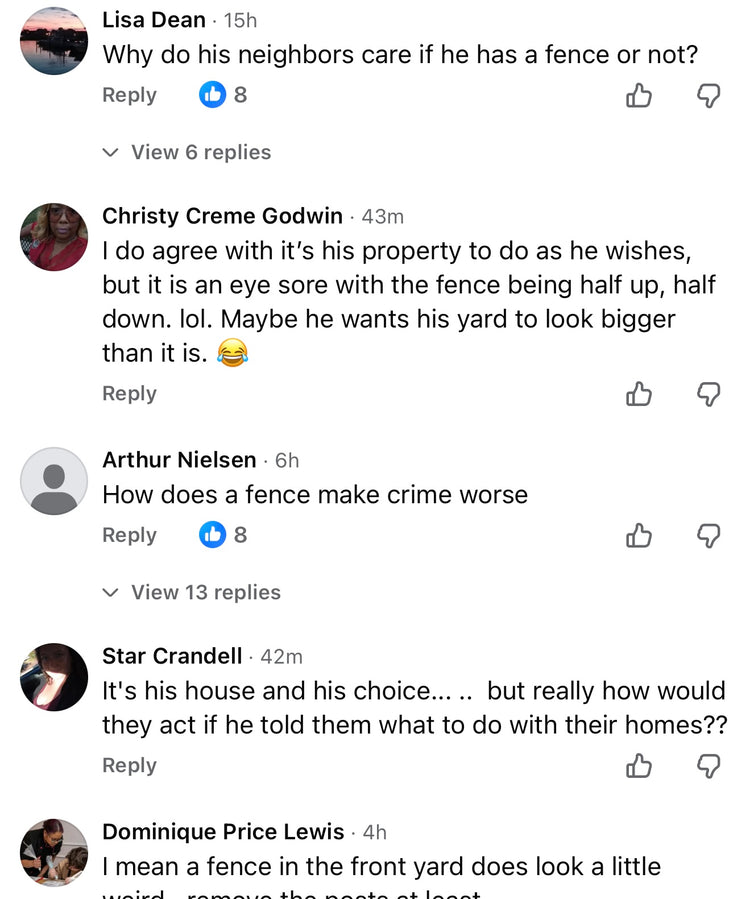Expand View 13 replies

[205, 592]
